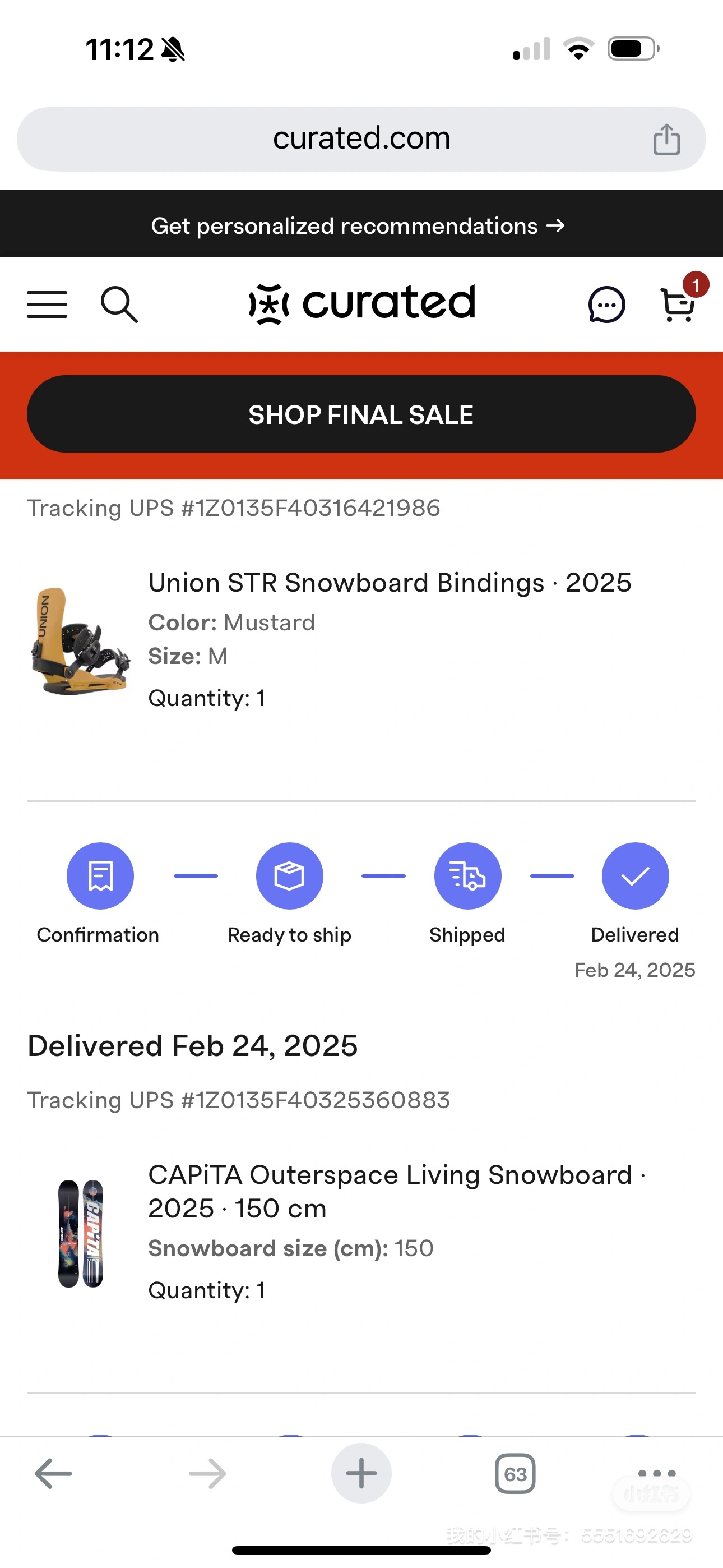
Task: Tap the CAPiTA snowboard thumbnail image
Action: coord(81,1233)
